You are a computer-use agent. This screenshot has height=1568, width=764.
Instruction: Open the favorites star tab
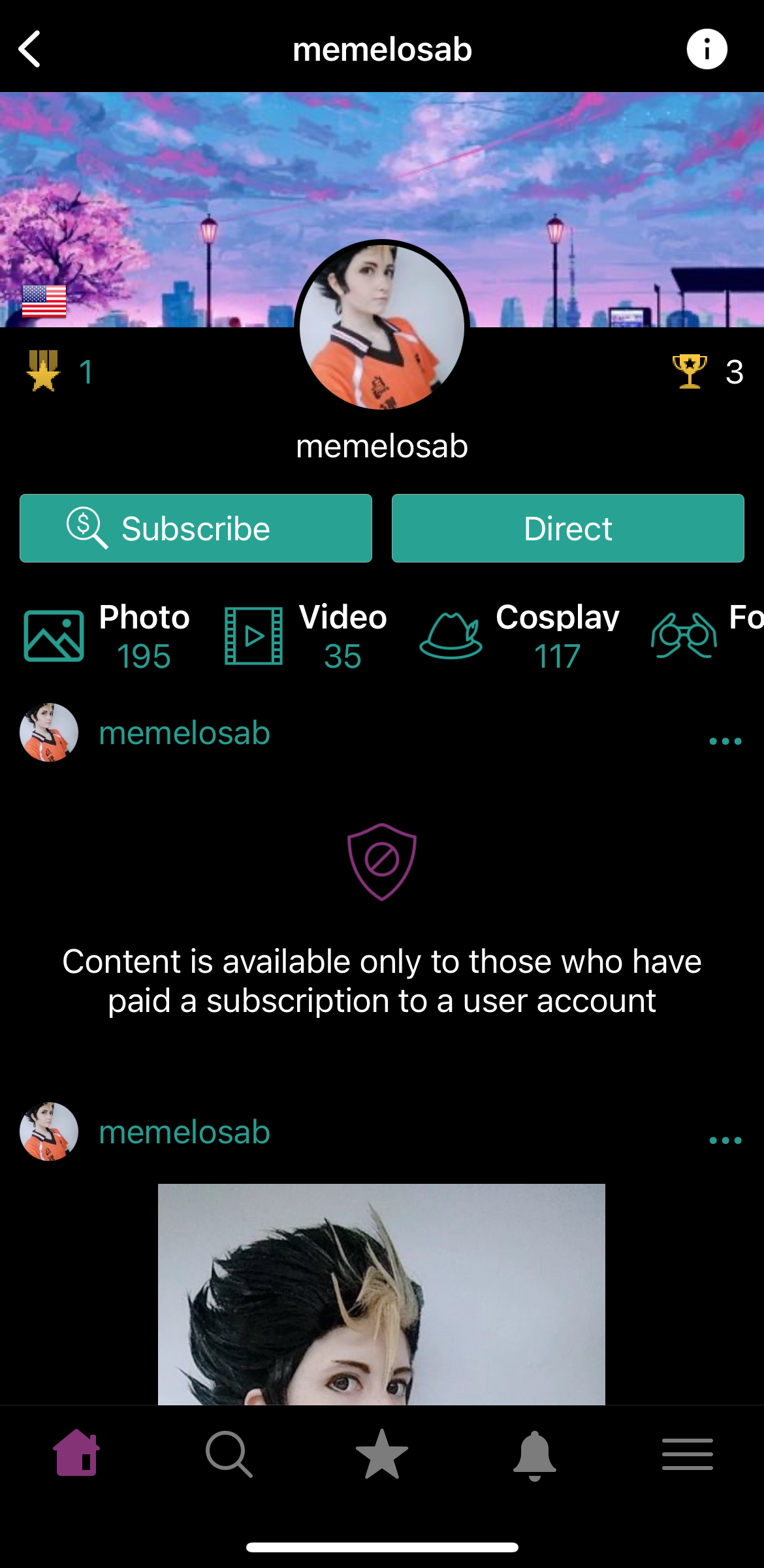[x=382, y=1453]
